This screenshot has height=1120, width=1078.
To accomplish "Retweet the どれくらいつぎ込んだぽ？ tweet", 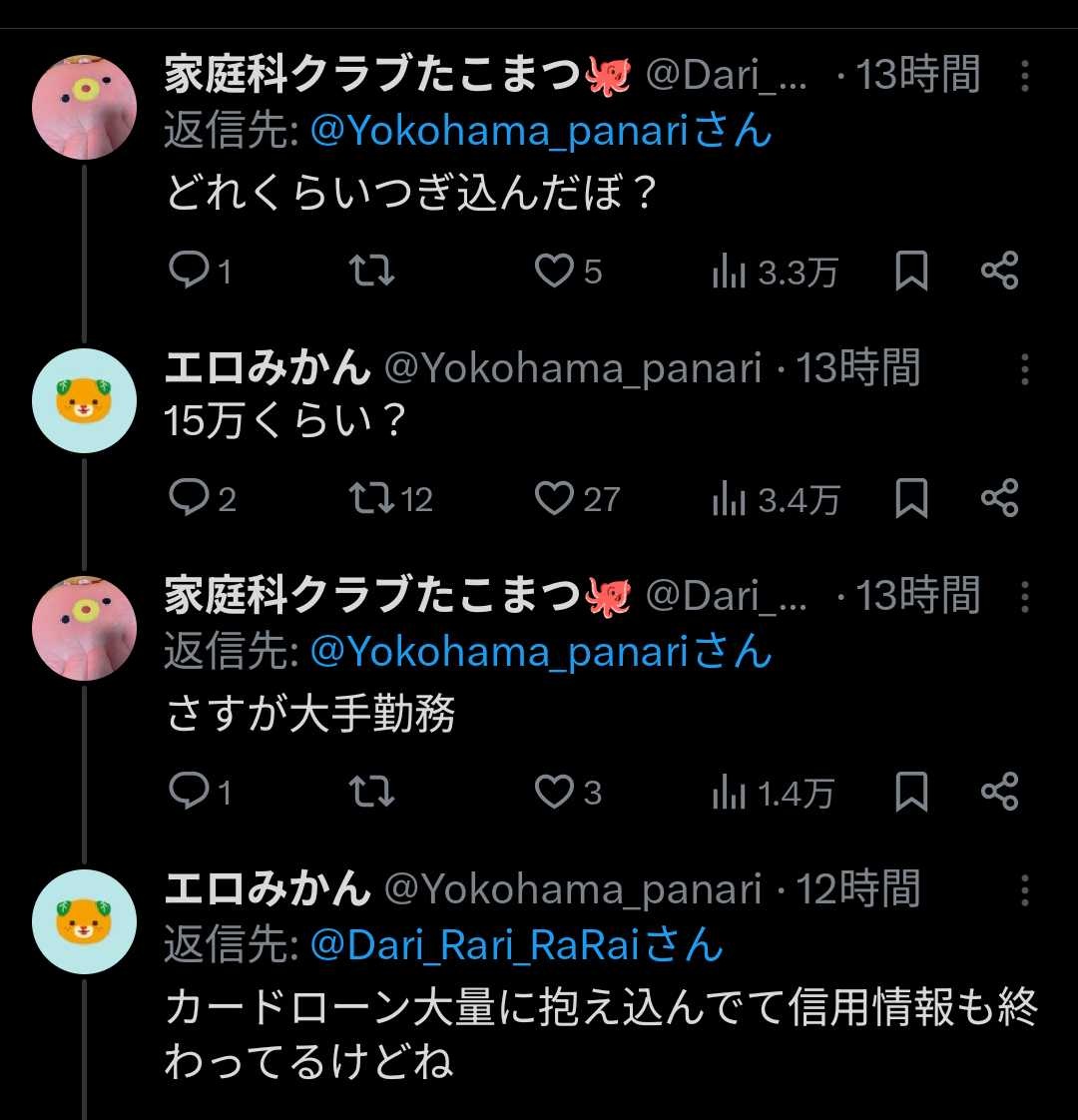I will click(371, 272).
